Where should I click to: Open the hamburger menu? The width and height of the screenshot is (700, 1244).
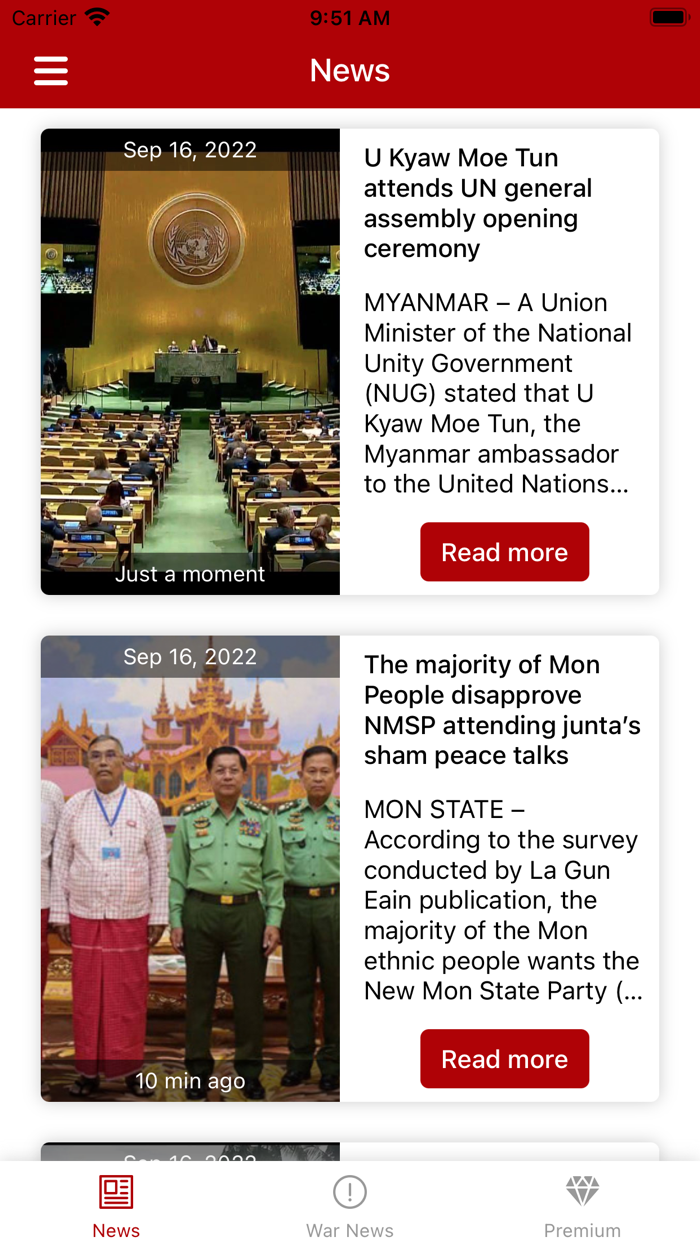click(x=51, y=71)
